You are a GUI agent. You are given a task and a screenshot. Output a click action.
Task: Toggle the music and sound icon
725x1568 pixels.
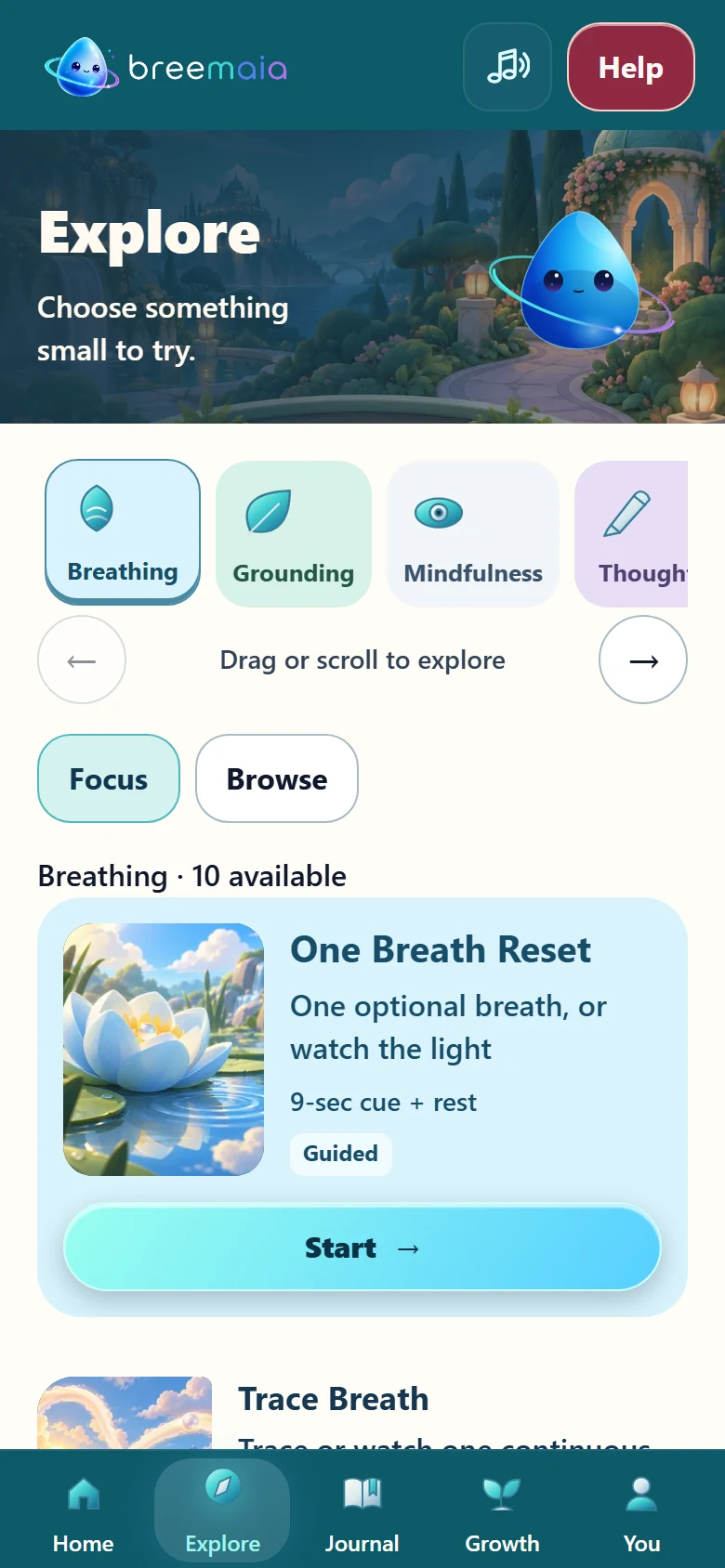(507, 67)
